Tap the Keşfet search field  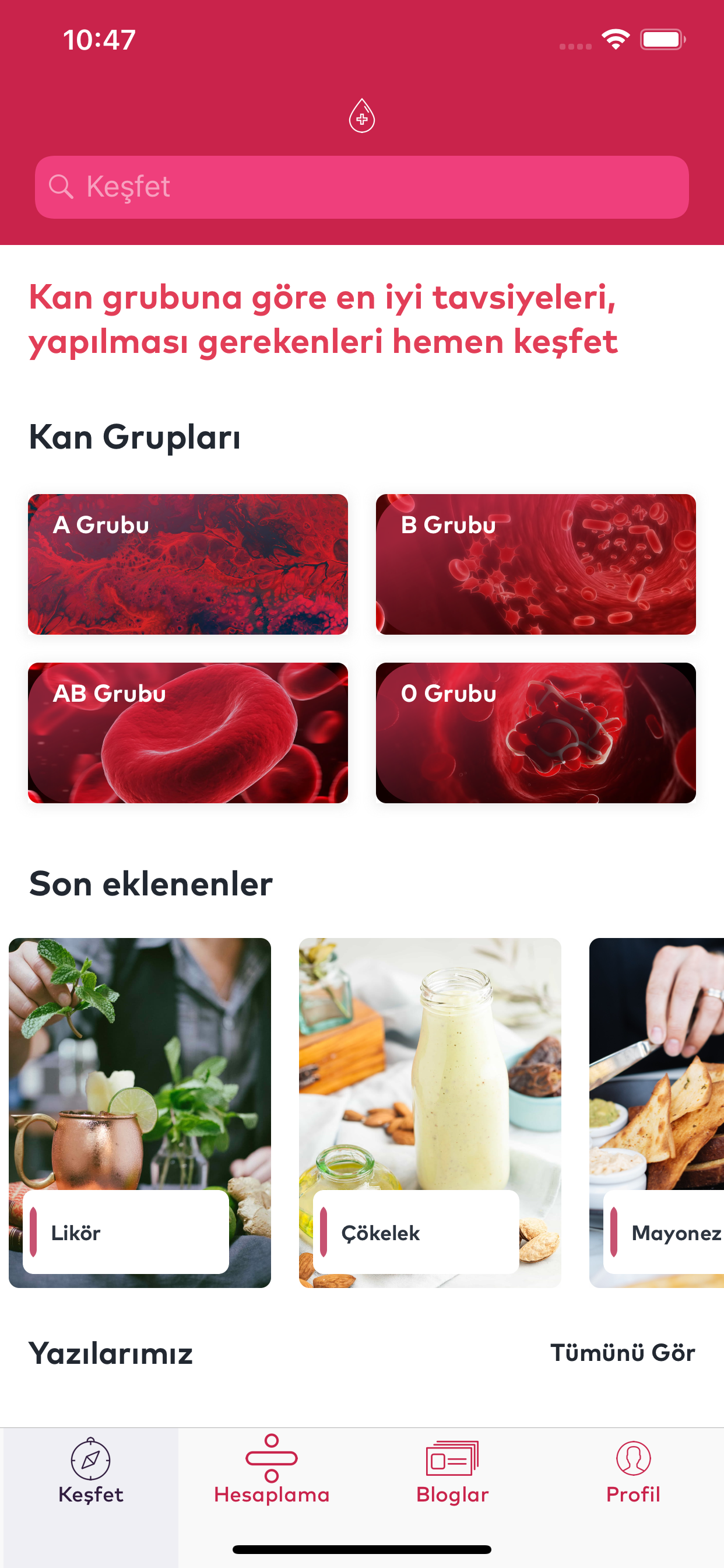pos(361,186)
